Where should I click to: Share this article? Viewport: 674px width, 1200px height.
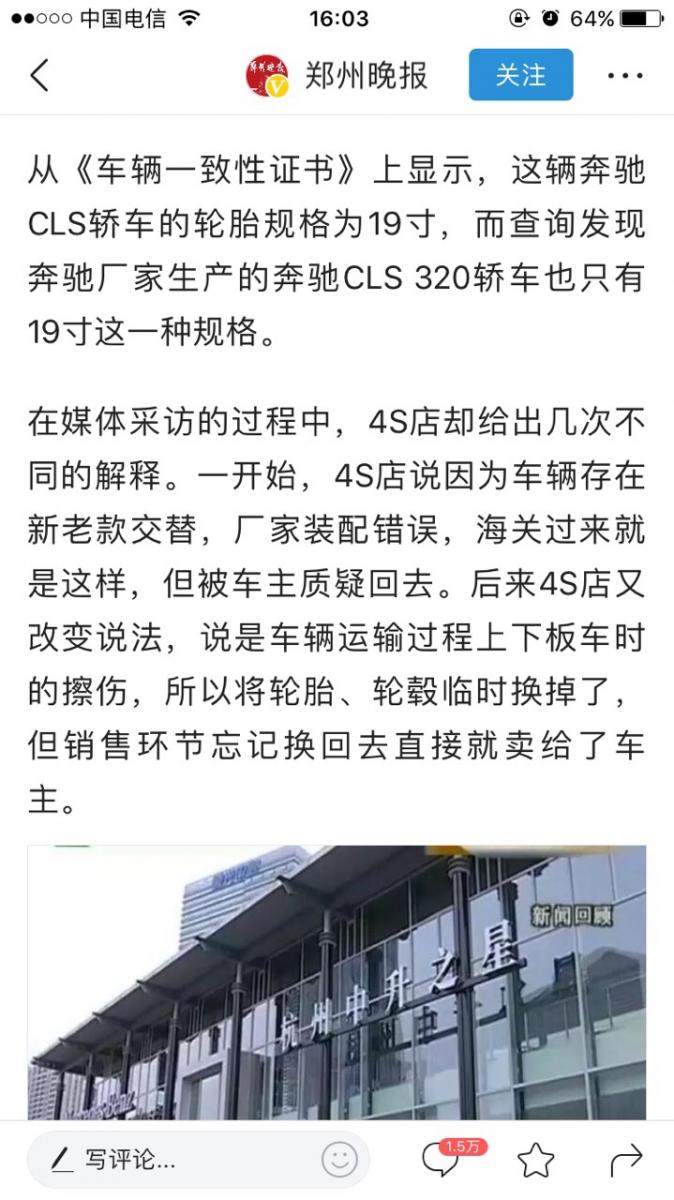[626, 1160]
